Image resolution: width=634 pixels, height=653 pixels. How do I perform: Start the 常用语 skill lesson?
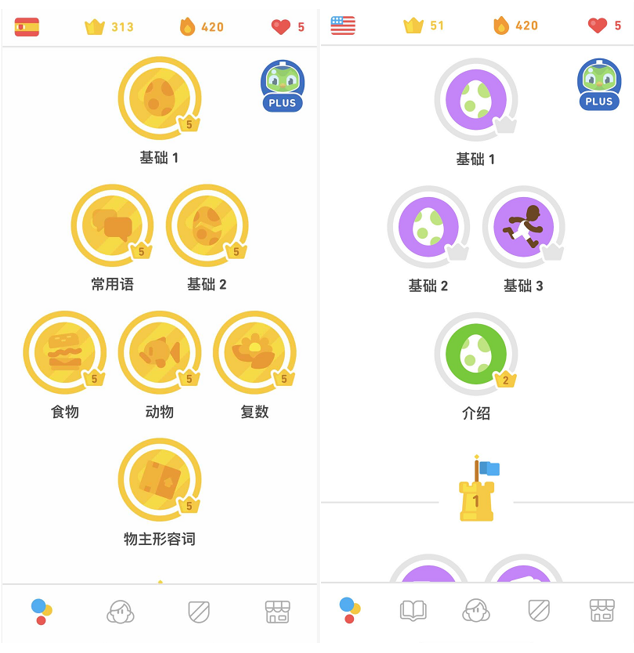click(x=112, y=224)
